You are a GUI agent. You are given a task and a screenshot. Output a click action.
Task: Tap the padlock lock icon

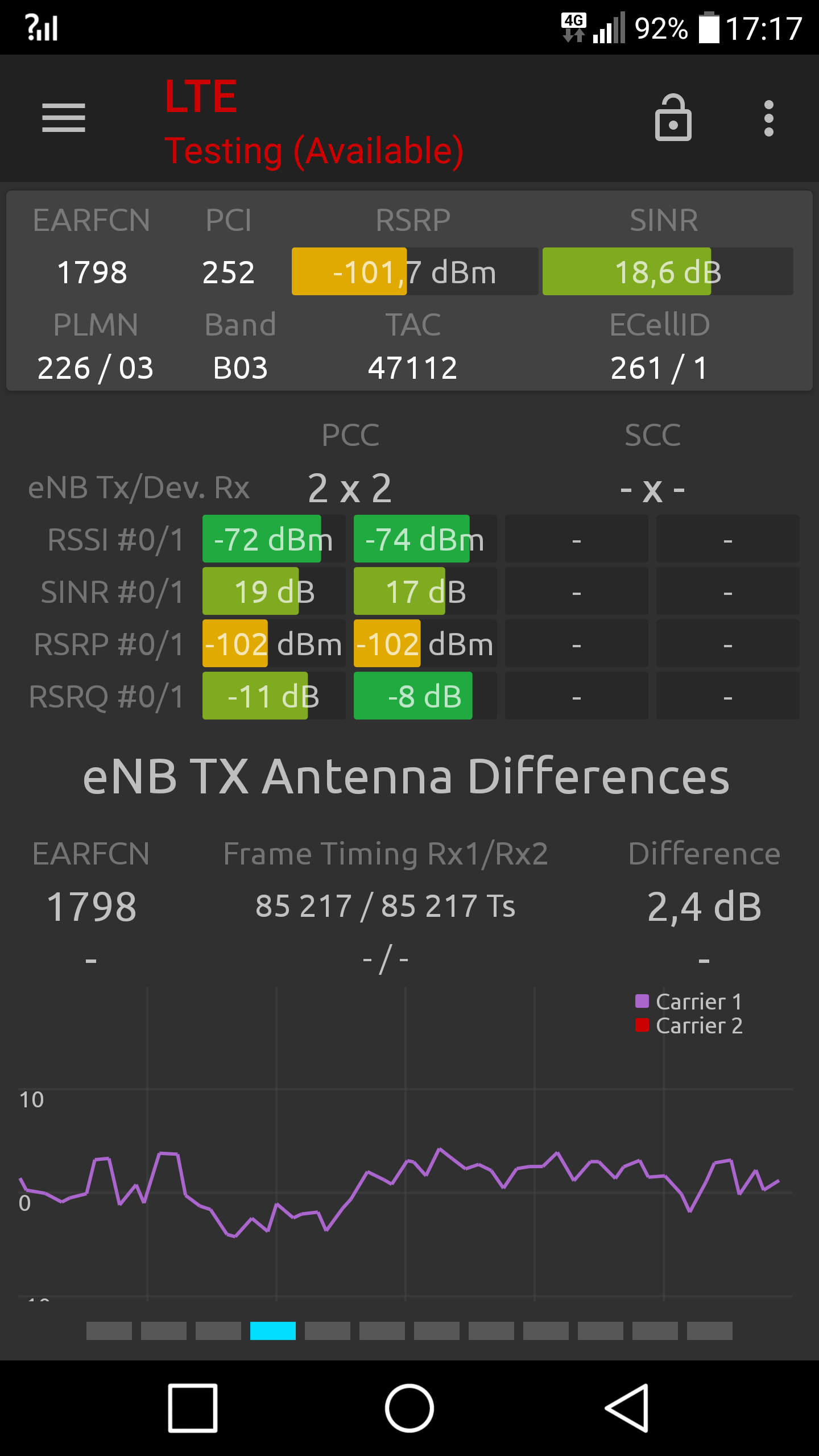(673, 118)
